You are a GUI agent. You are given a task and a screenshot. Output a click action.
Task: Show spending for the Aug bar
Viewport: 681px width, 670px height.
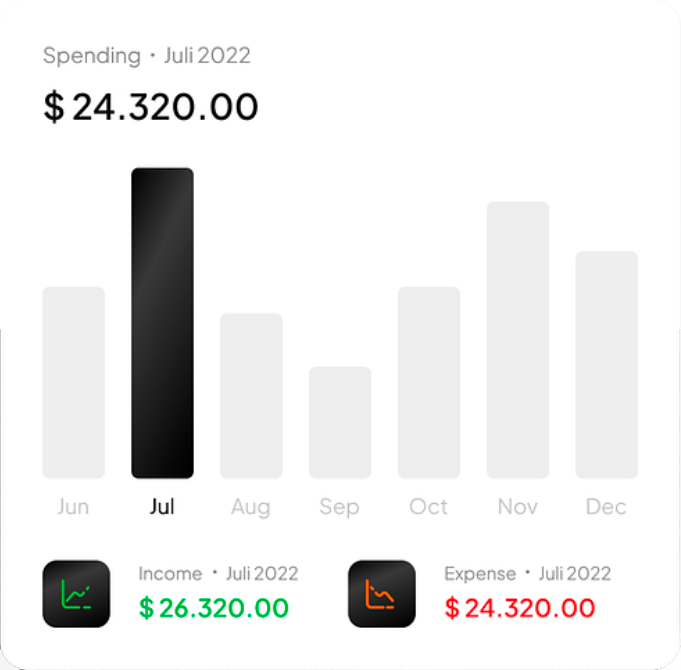tap(251, 396)
